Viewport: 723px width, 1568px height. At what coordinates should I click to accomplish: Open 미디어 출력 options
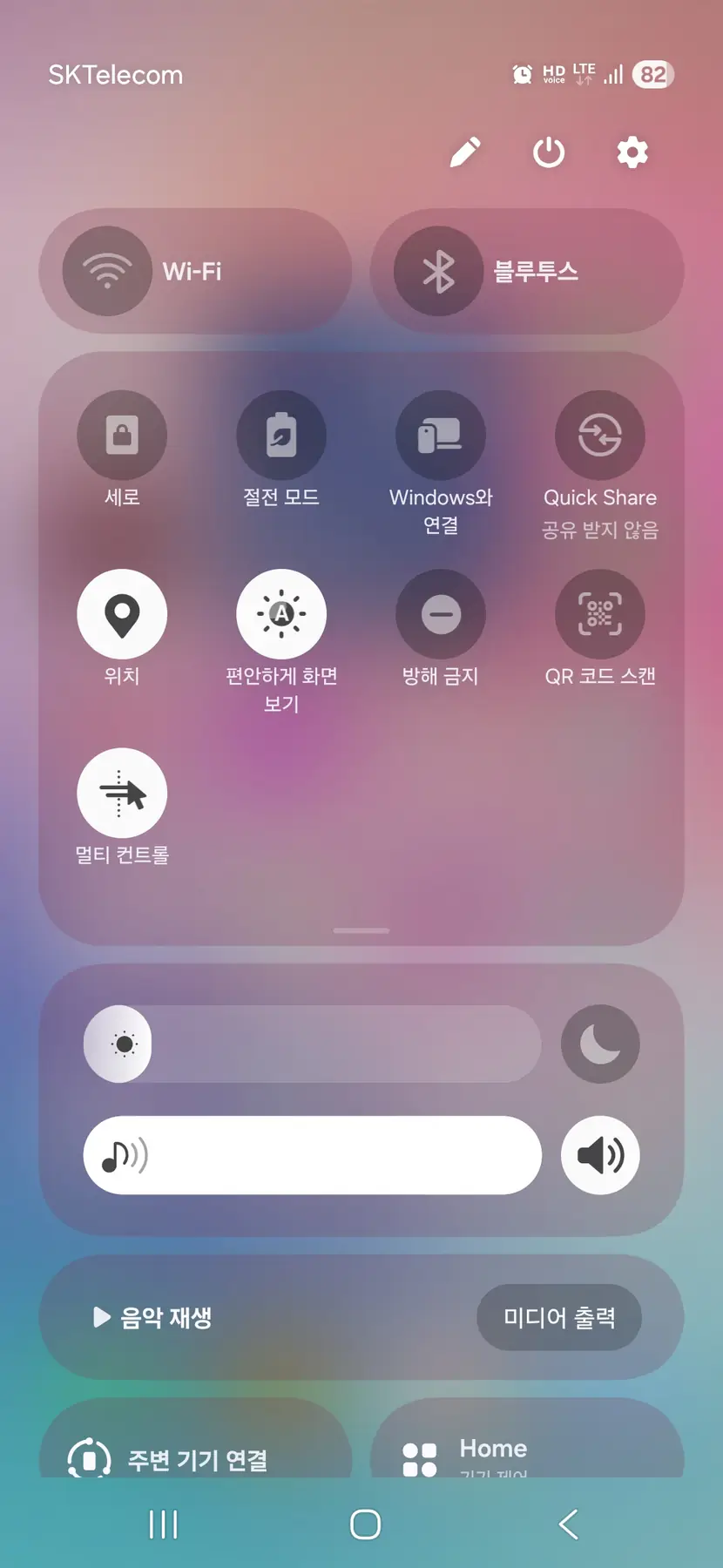559,1317
